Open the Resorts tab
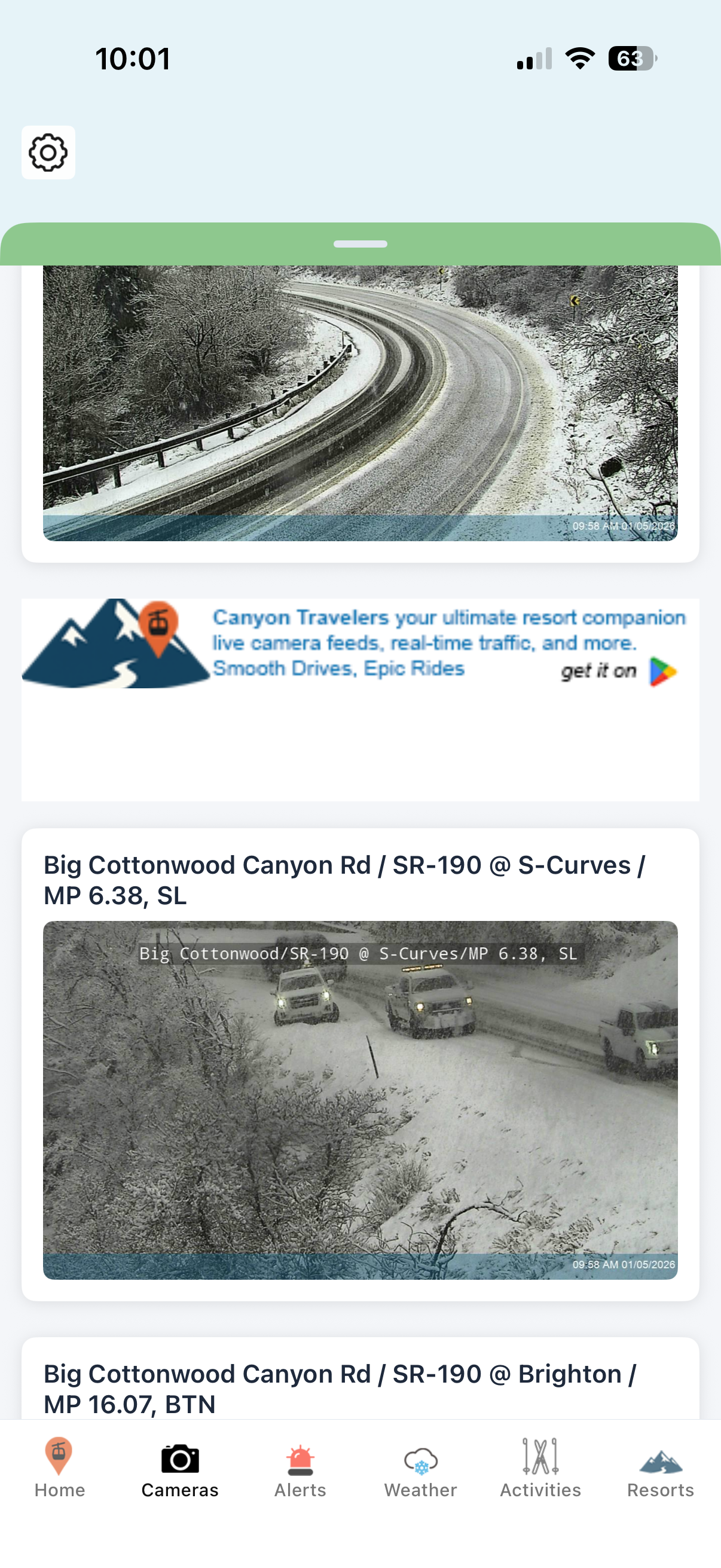 pyautogui.click(x=660, y=1467)
